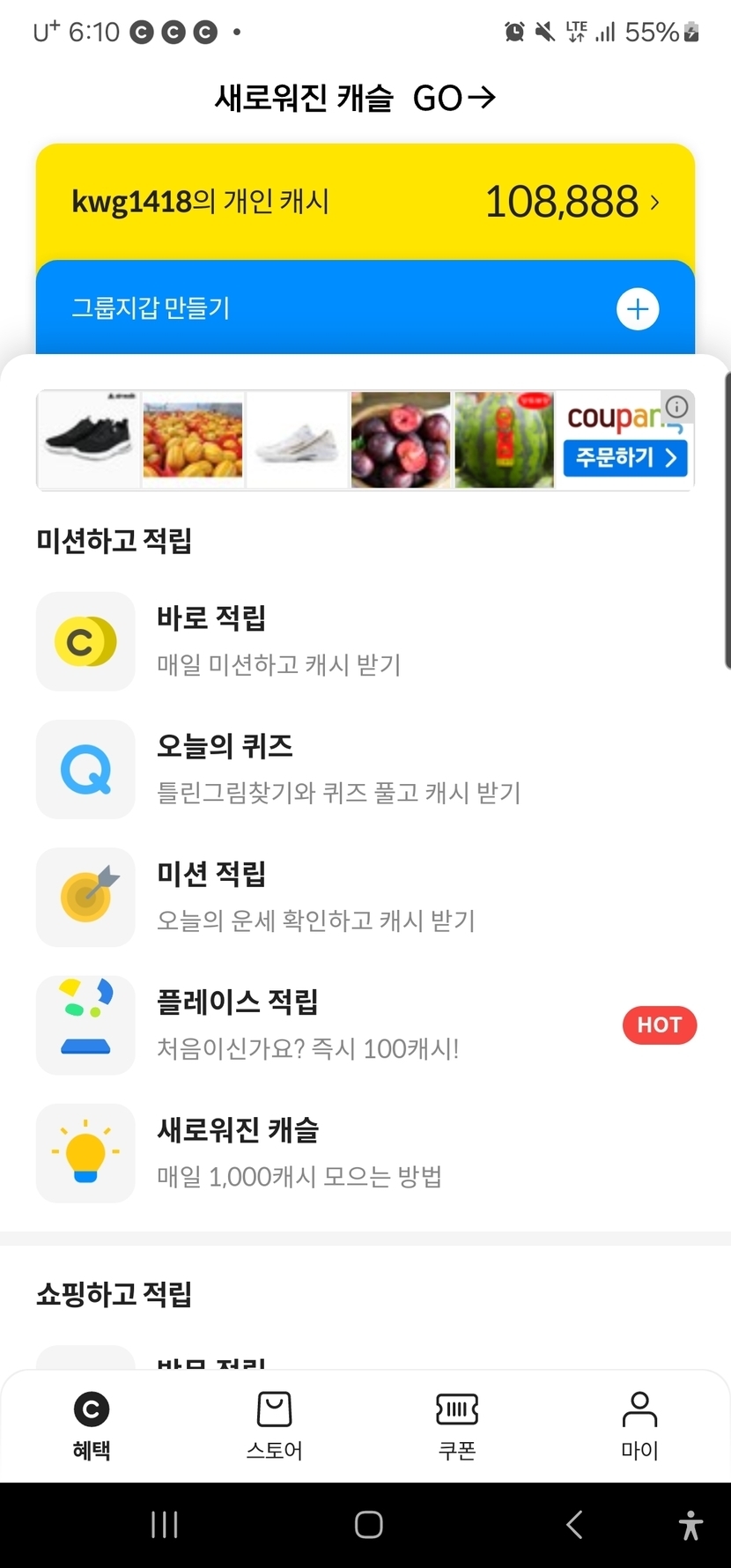Open 오늘의 퀴즈 to earn cash
Screen dimensions: 731x1568
point(365,769)
